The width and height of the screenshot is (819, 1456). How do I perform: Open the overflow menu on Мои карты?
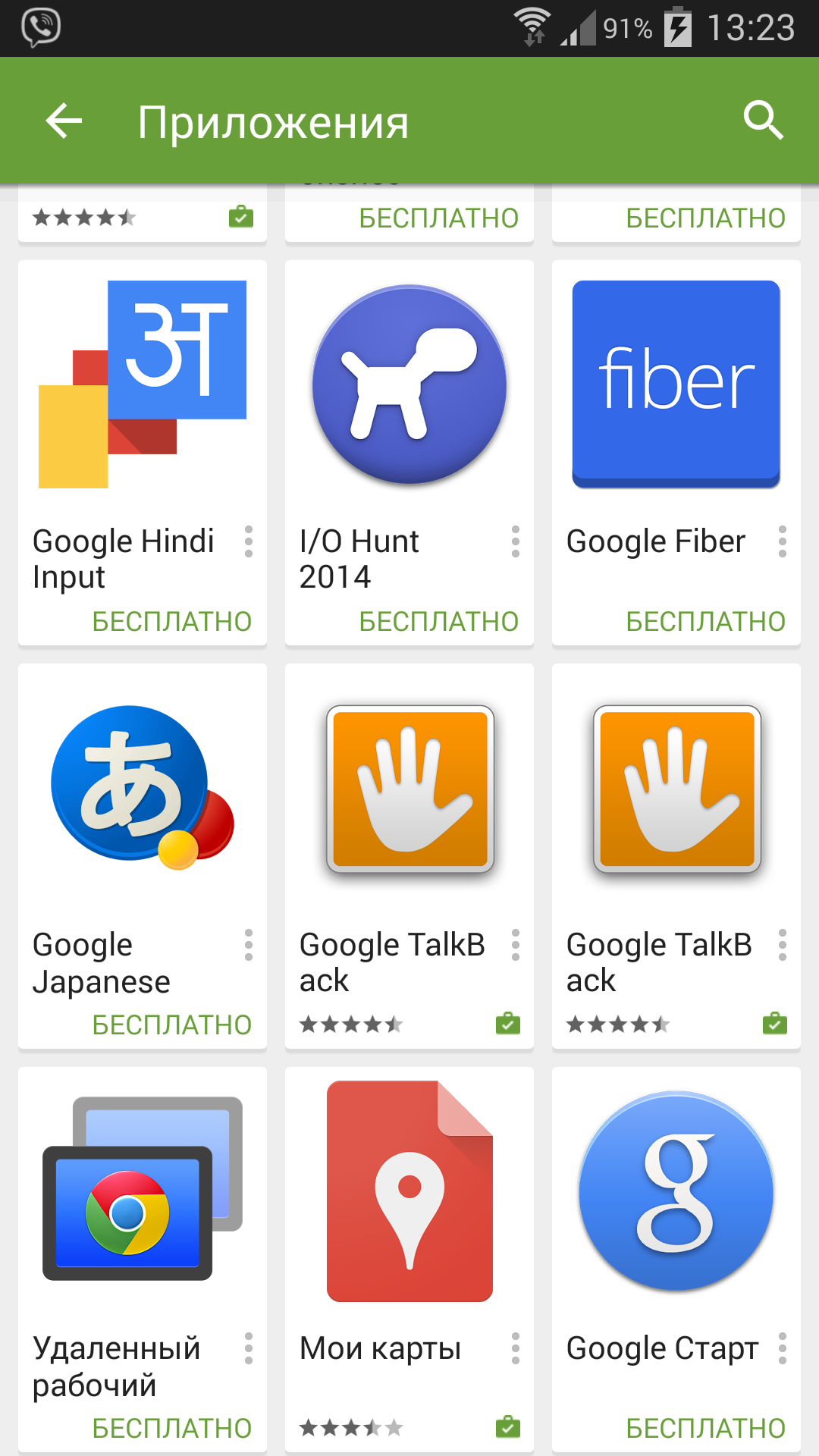pyautogui.click(x=516, y=1349)
